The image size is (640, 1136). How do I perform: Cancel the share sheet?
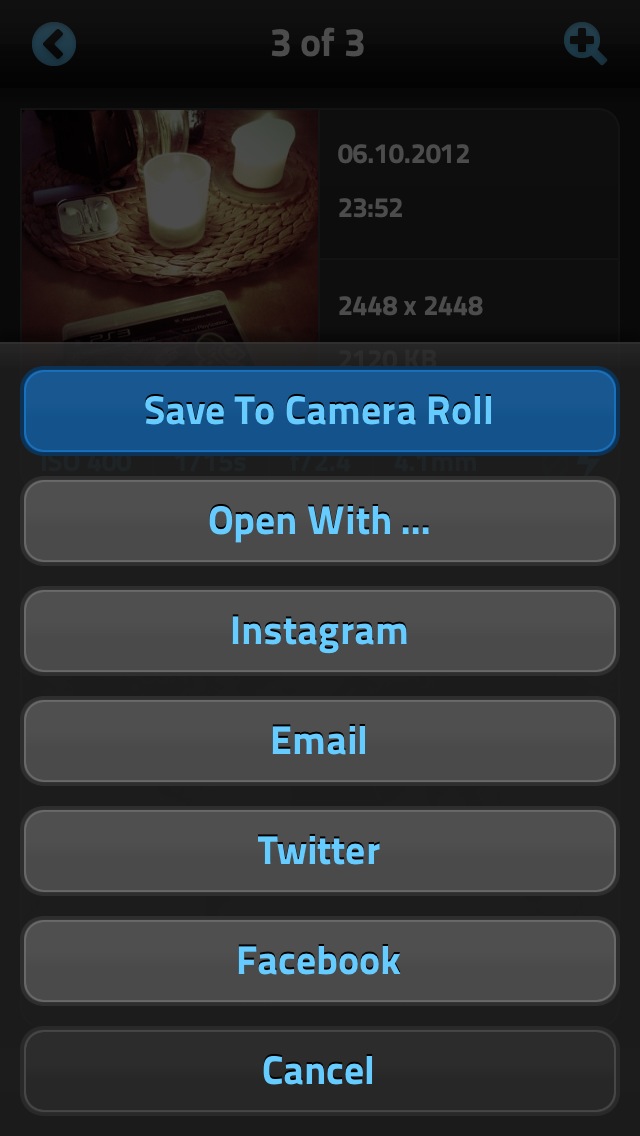click(x=319, y=1071)
